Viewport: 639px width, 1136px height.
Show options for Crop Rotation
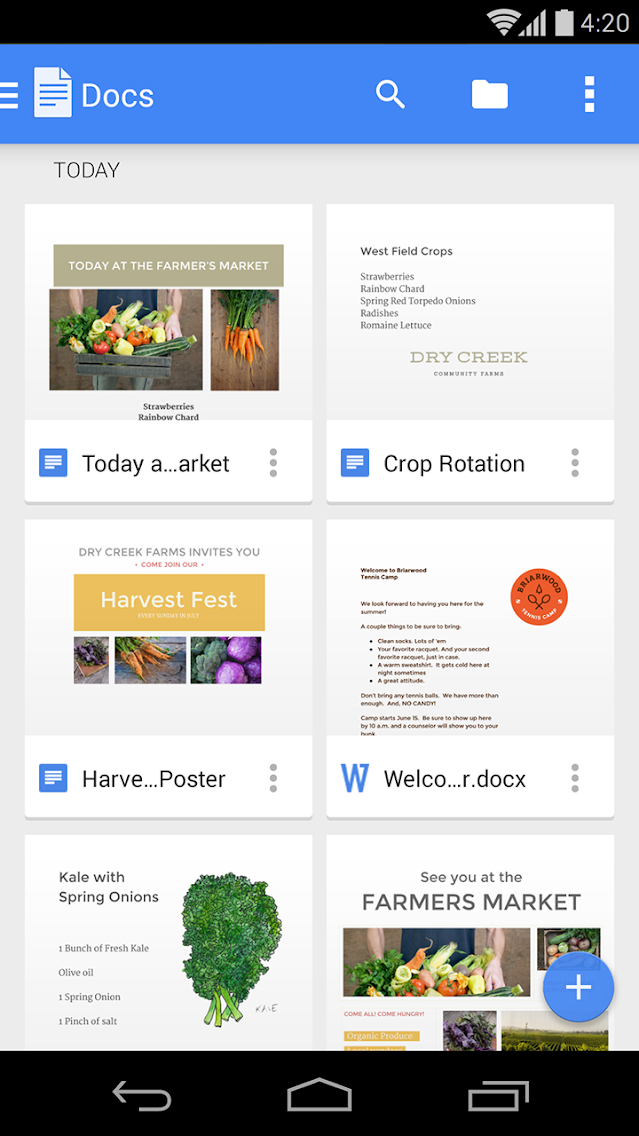(x=575, y=463)
